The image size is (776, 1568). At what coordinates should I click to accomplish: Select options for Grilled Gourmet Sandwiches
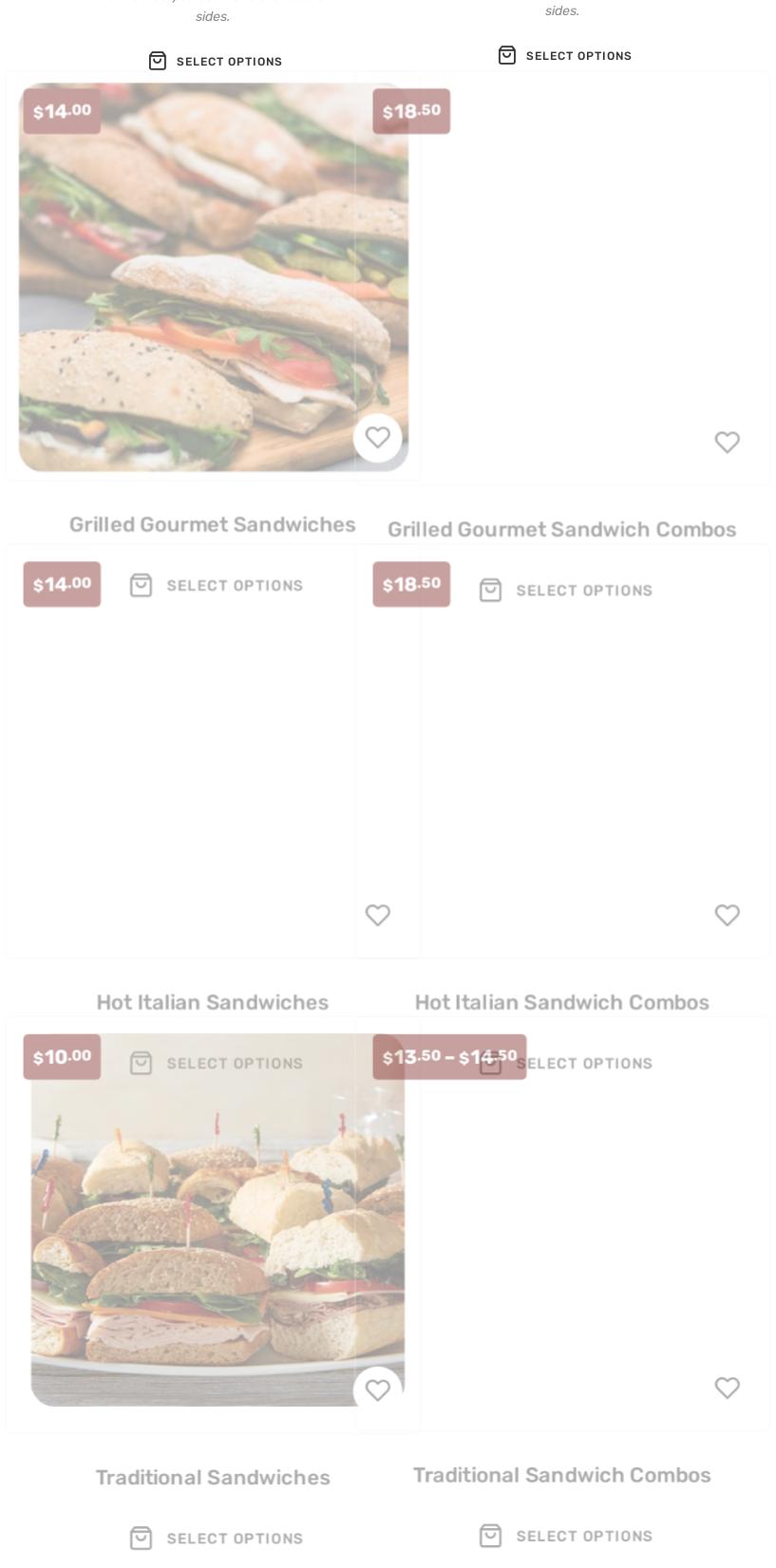click(217, 586)
